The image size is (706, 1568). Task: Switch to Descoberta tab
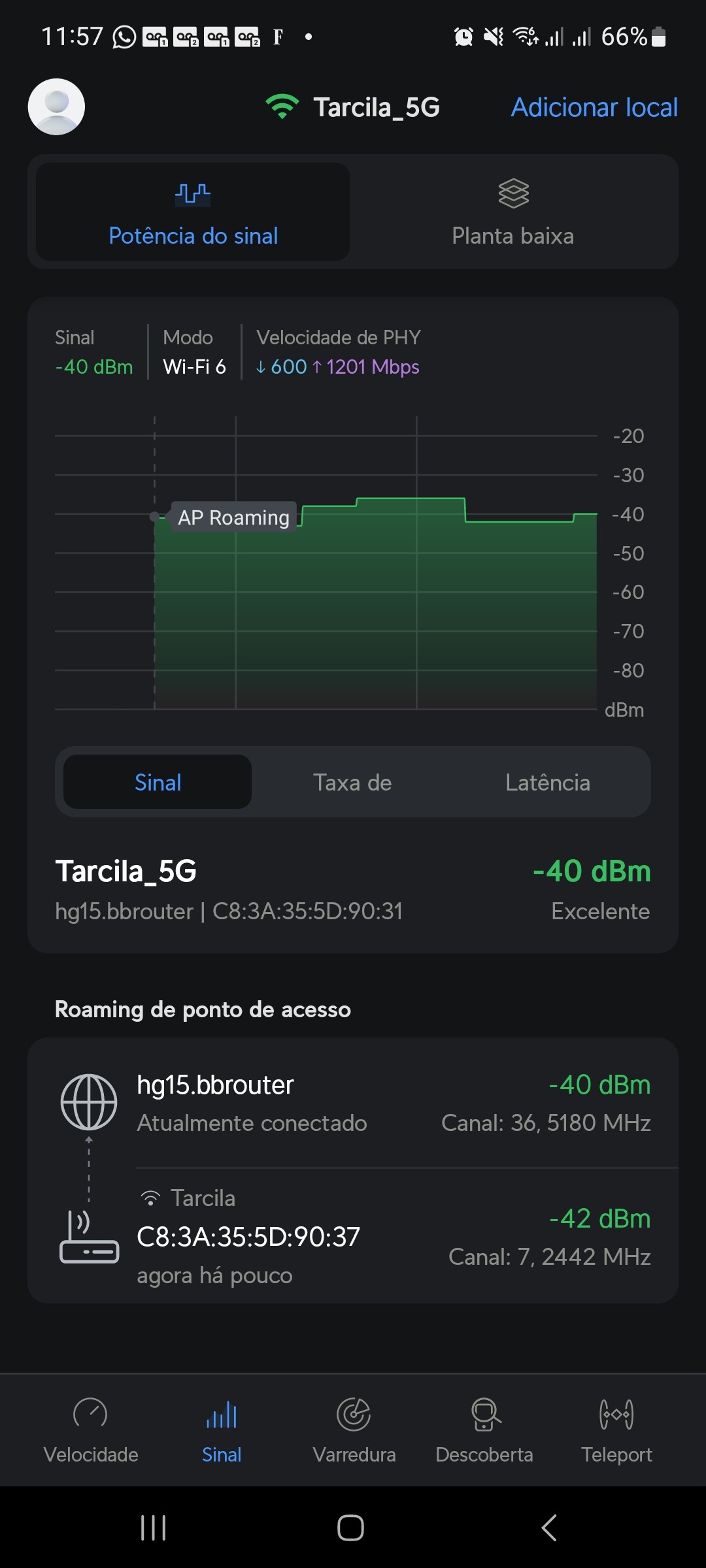point(484,1429)
